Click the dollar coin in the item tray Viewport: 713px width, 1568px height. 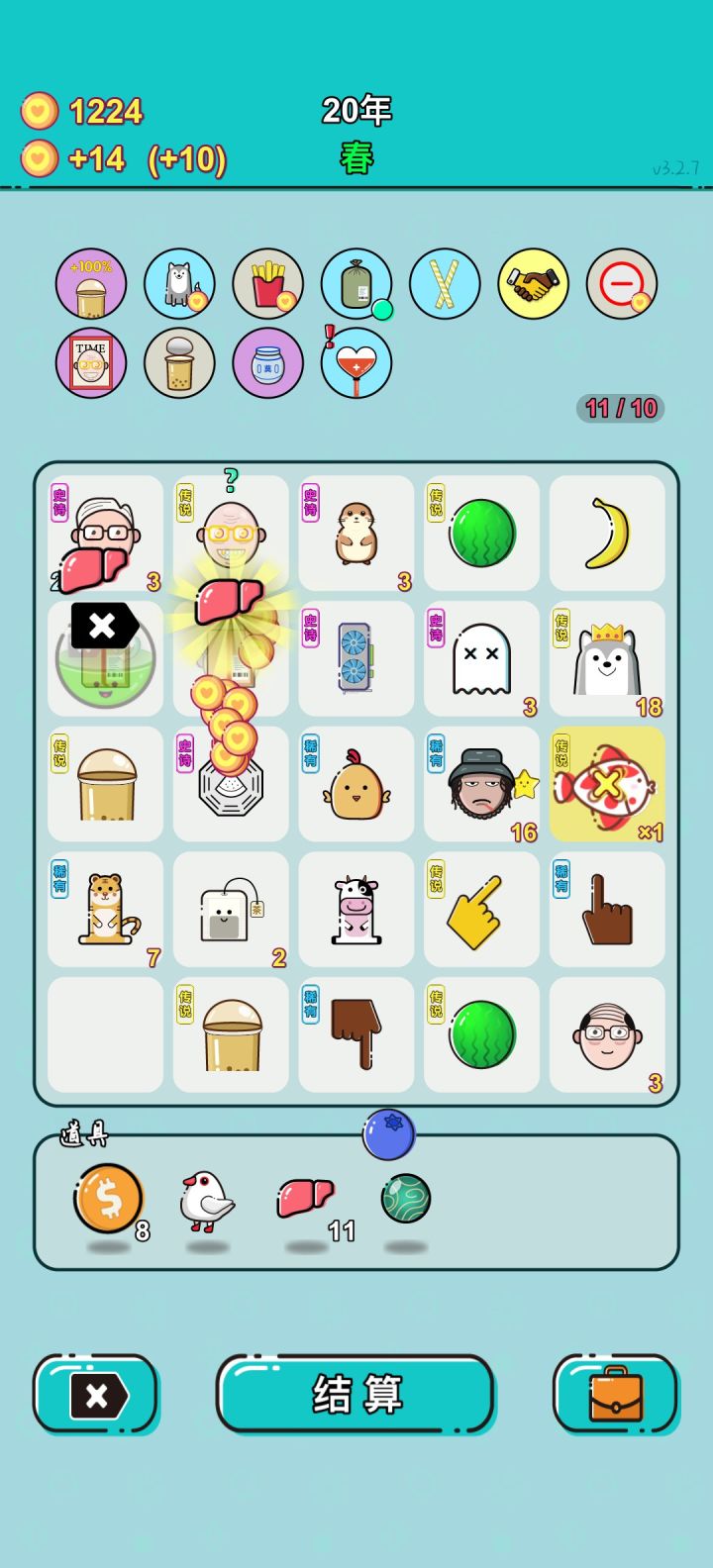point(108,1198)
